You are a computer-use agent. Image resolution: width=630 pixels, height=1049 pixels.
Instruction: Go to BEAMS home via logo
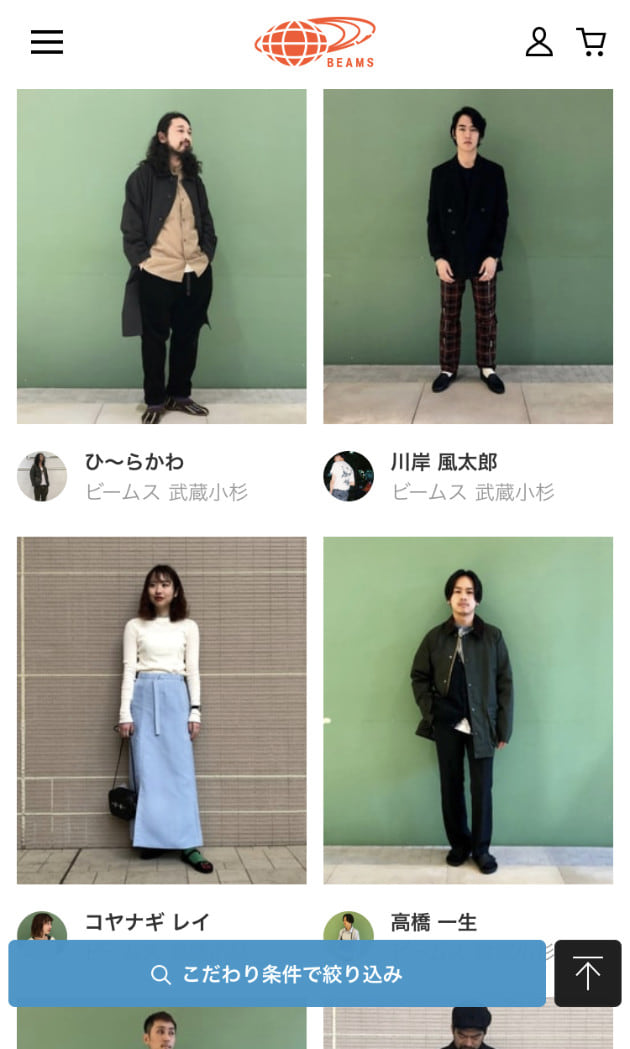(x=315, y=42)
